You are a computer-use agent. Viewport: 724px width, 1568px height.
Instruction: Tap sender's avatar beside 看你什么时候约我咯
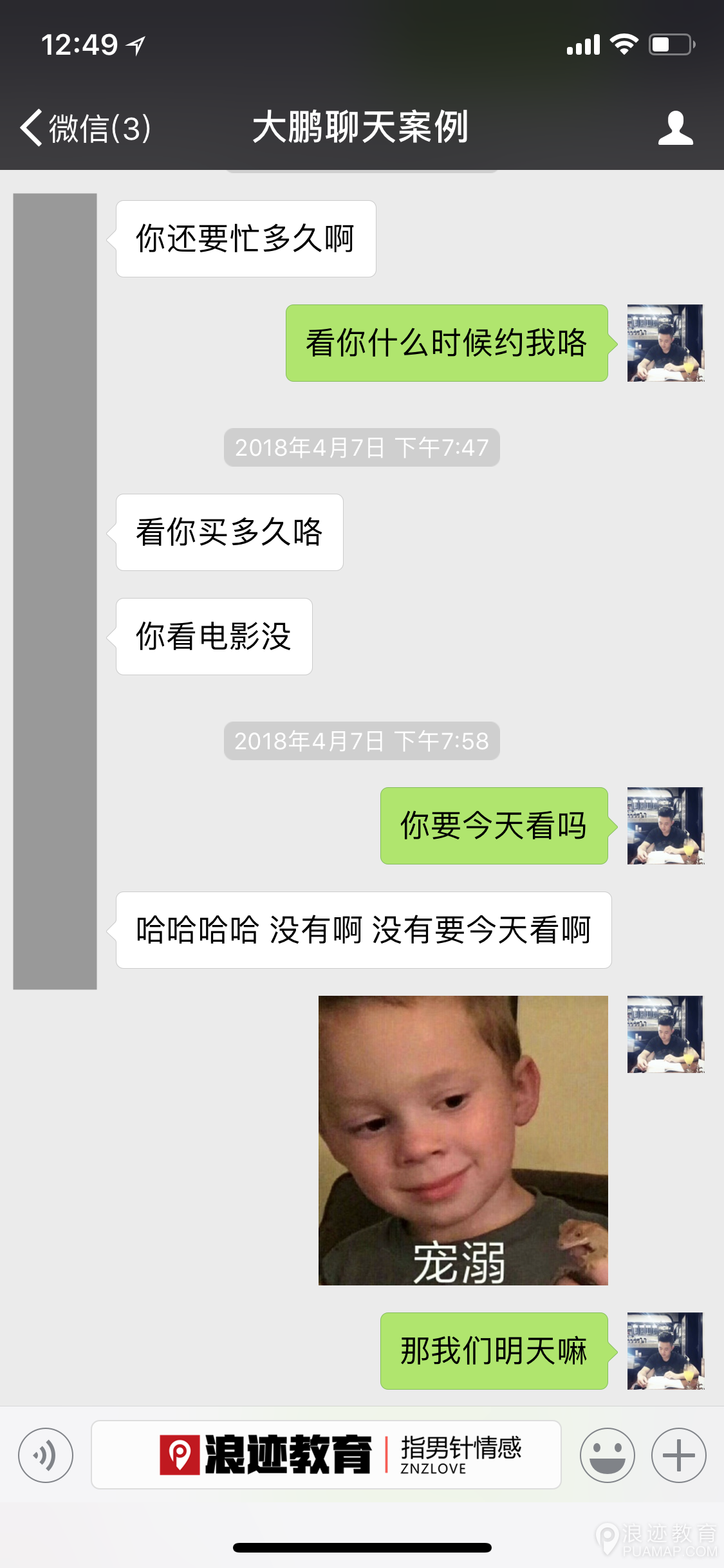point(665,343)
